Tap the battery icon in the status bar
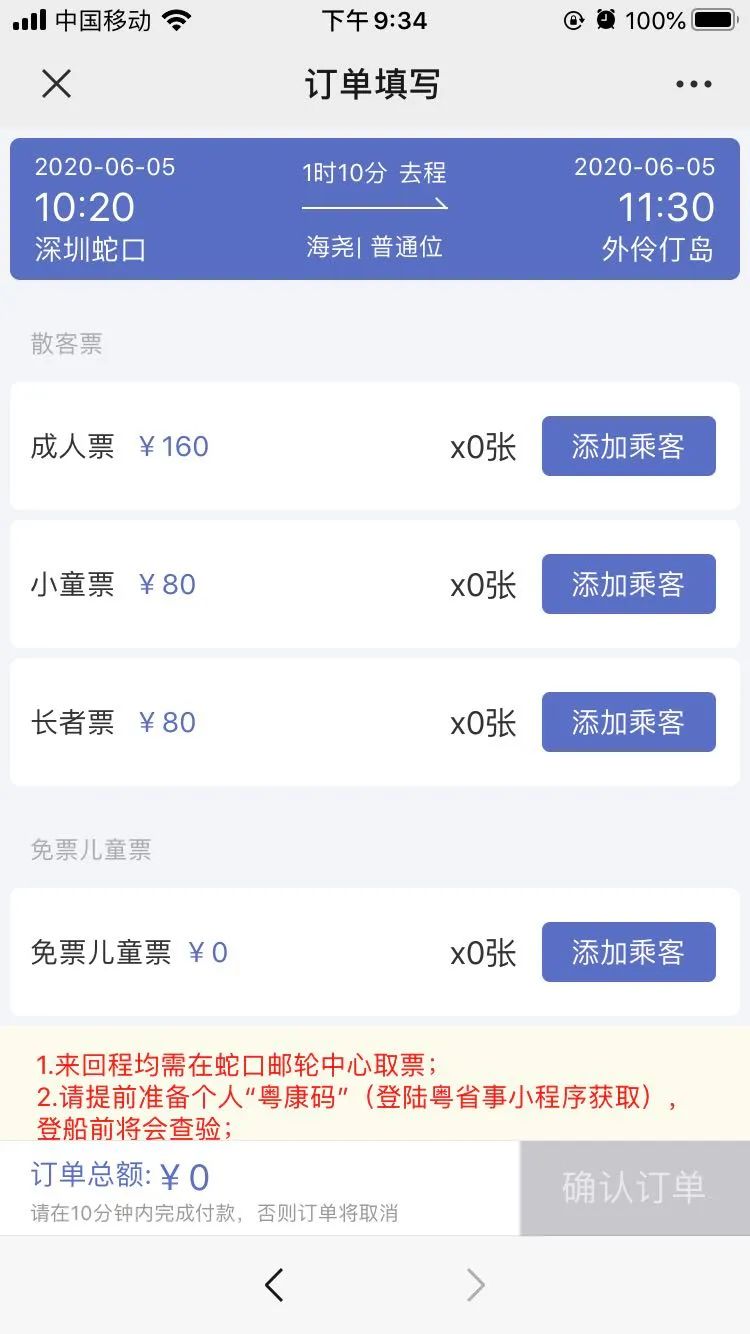 coord(713,19)
